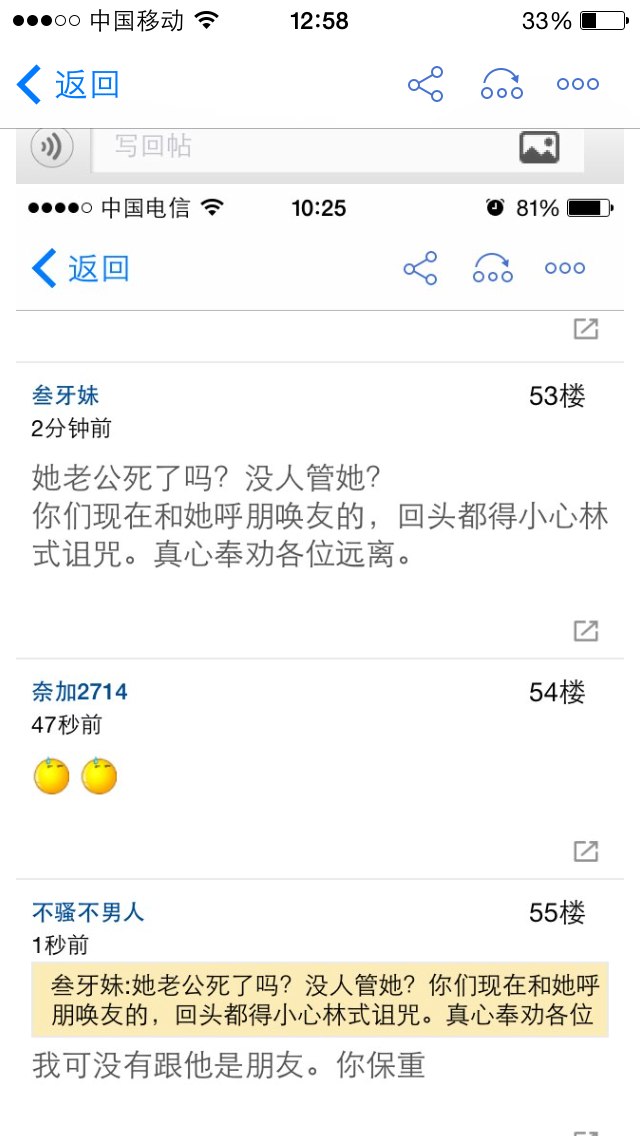Share this thread from the top bar

pos(425,84)
